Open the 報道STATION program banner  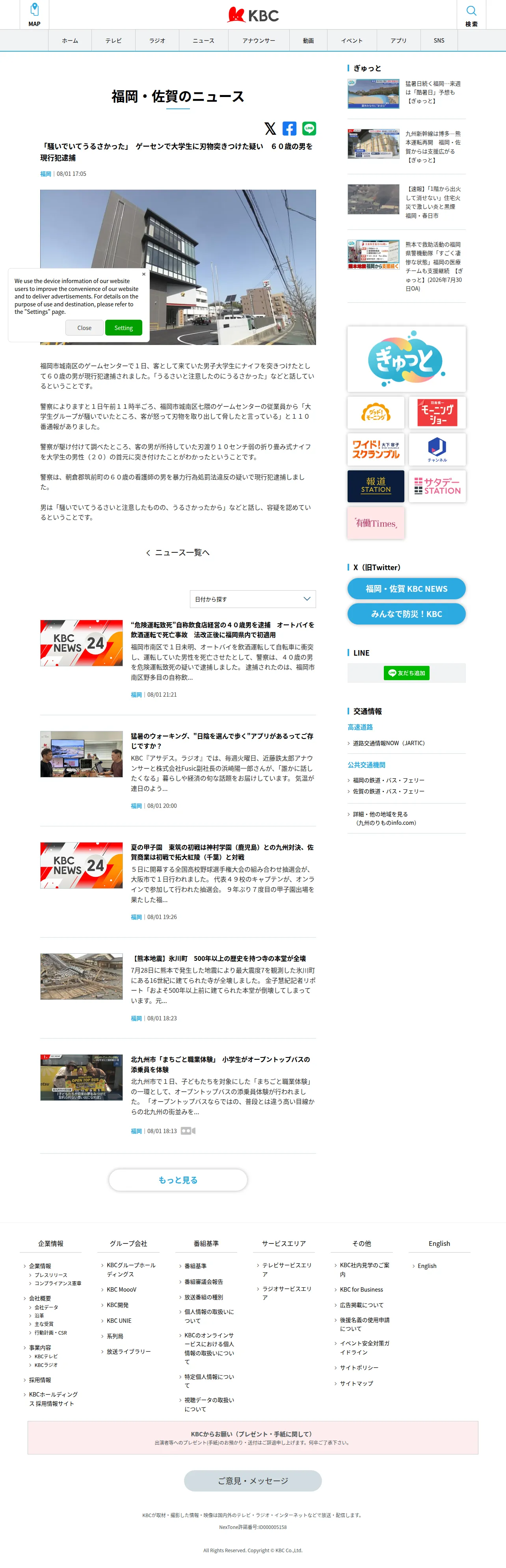(x=376, y=486)
